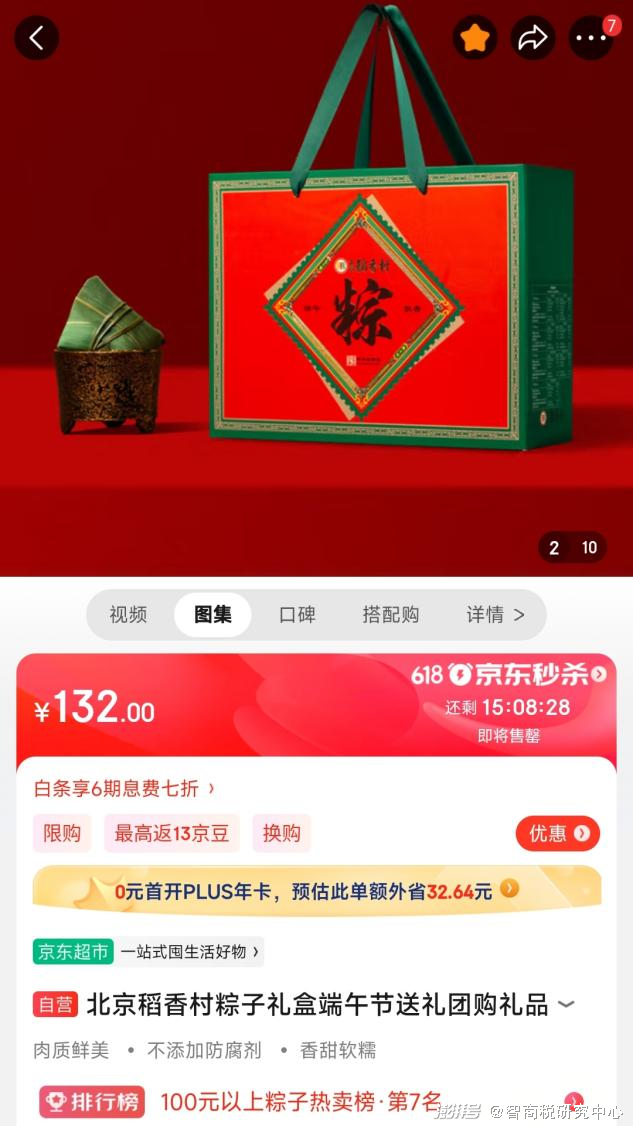The image size is (633, 1126).
Task: Open the three-dot overflow menu
Action: pos(591,37)
